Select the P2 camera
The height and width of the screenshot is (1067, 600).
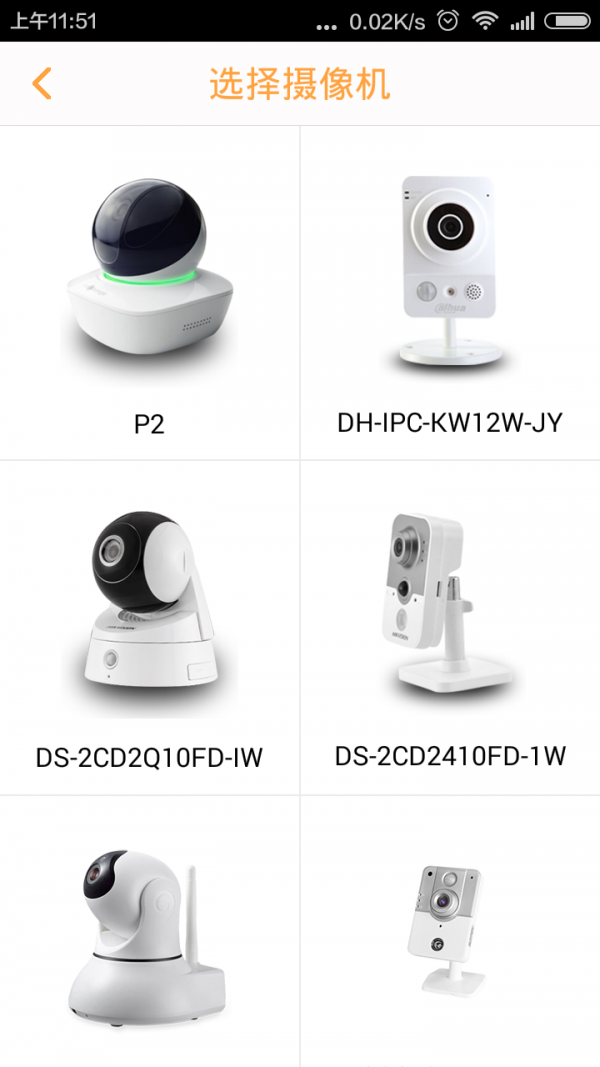[x=149, y=292]
